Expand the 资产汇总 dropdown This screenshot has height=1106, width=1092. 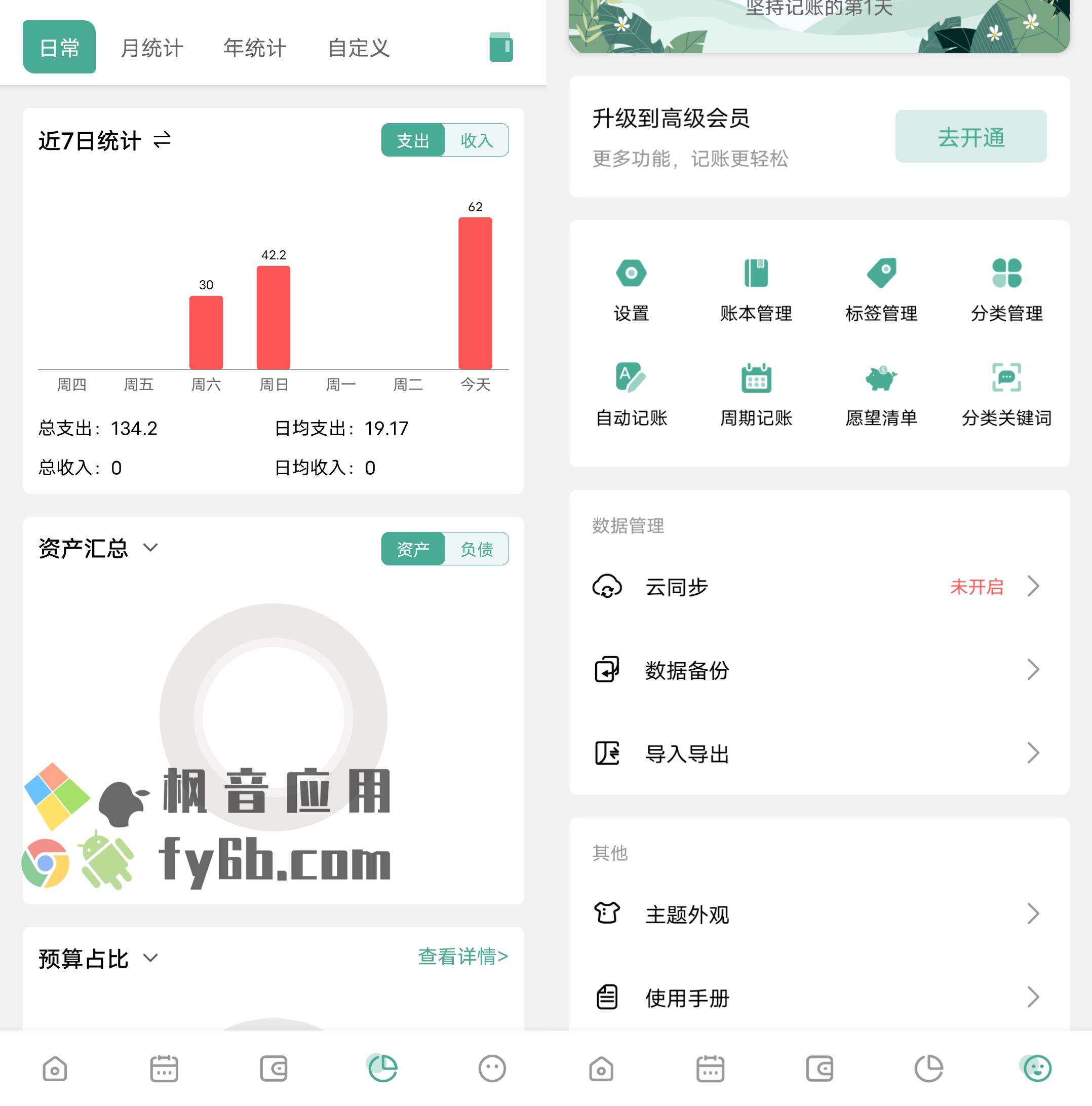click(150, 548)
